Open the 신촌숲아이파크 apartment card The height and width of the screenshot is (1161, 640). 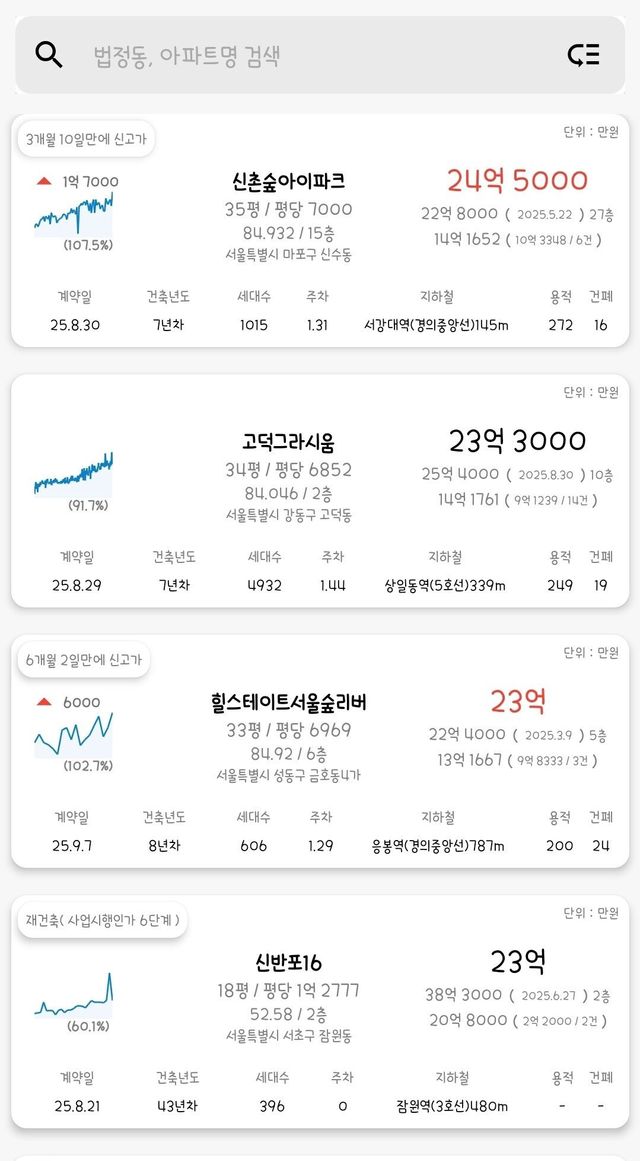[x=289, y=182]
